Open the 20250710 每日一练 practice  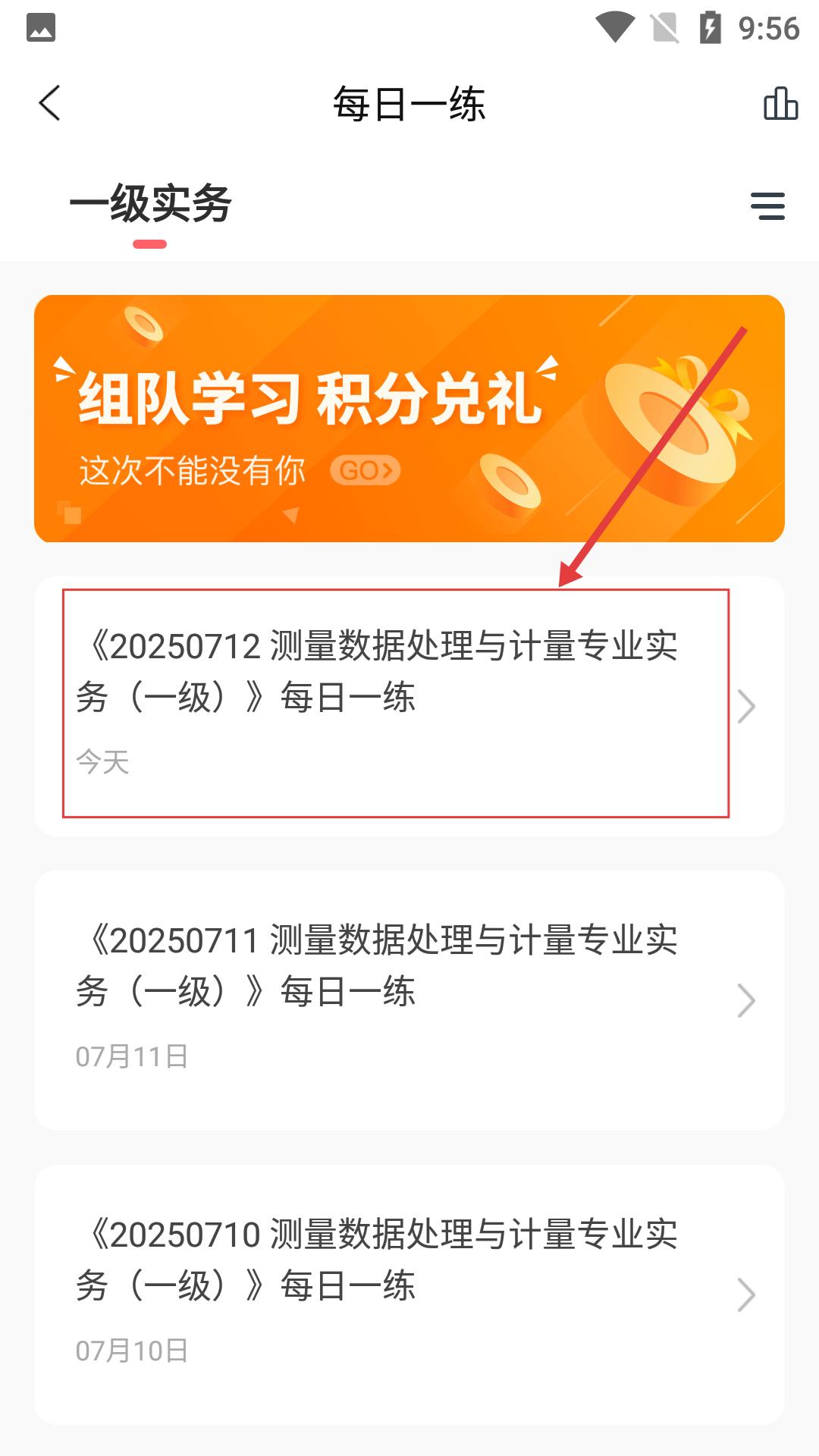point(409,1294)
